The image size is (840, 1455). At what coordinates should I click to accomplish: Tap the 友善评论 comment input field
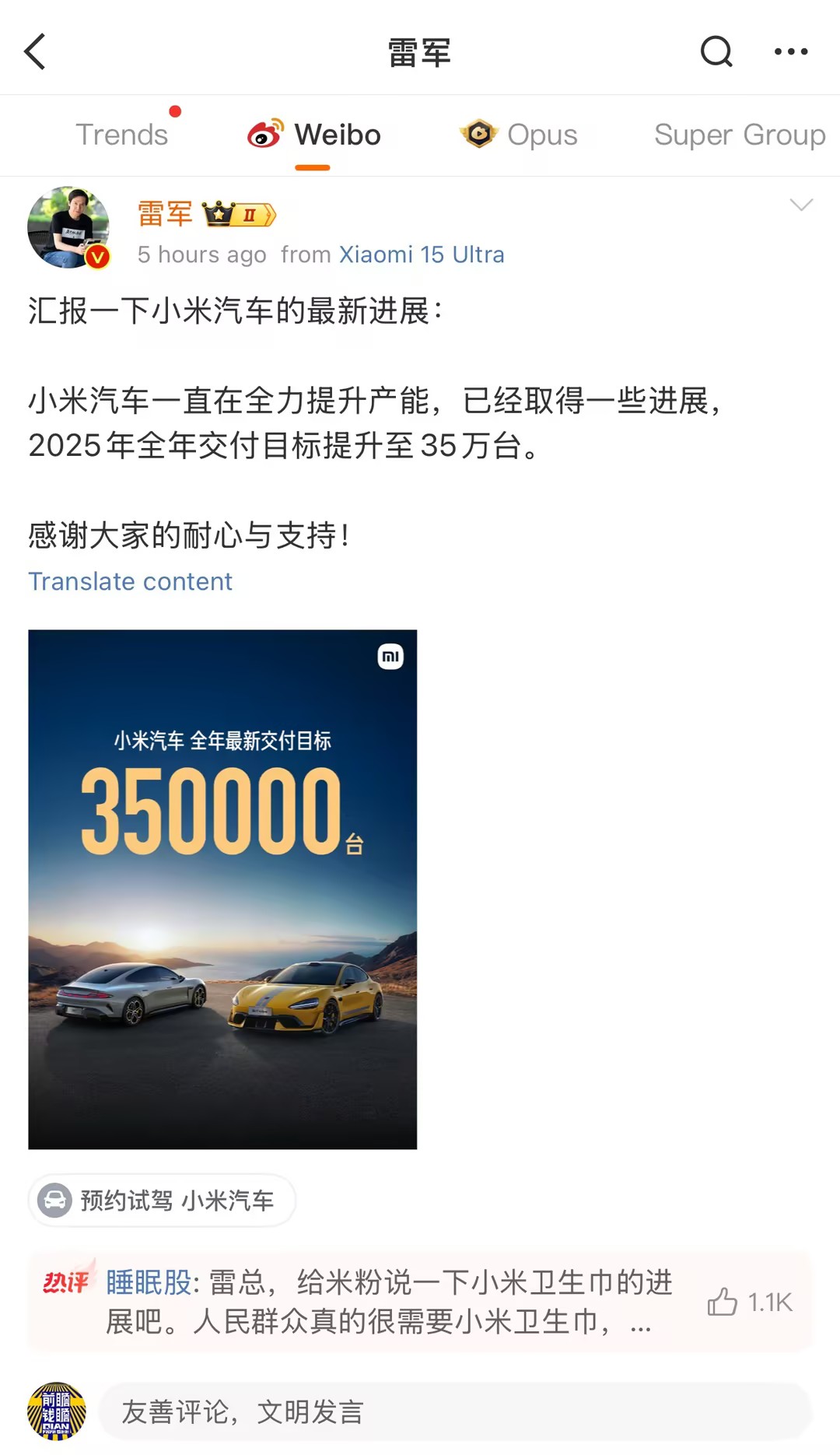pos(455,1411)
